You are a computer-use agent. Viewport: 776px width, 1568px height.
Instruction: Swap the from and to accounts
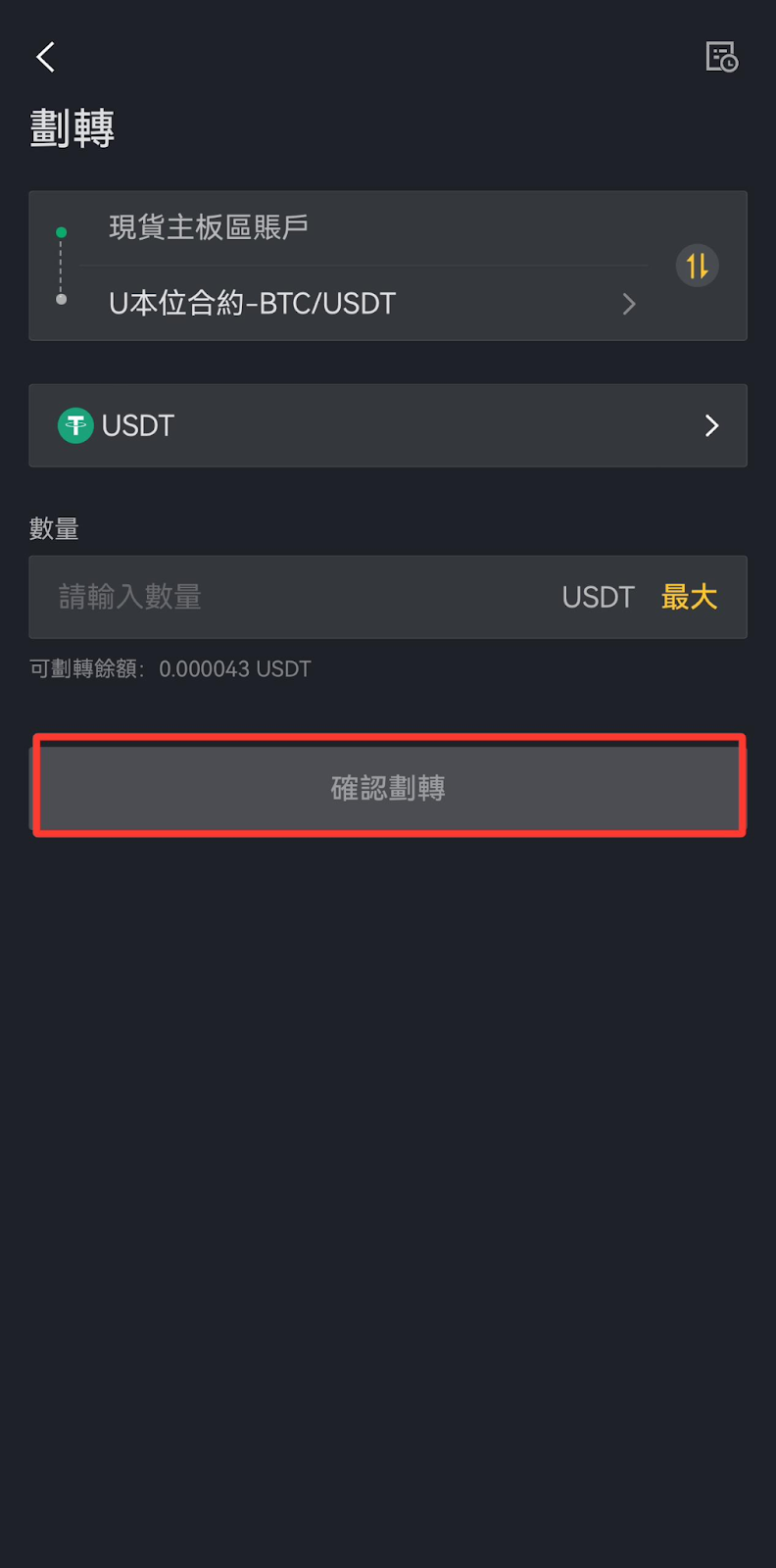coord(698,266)
